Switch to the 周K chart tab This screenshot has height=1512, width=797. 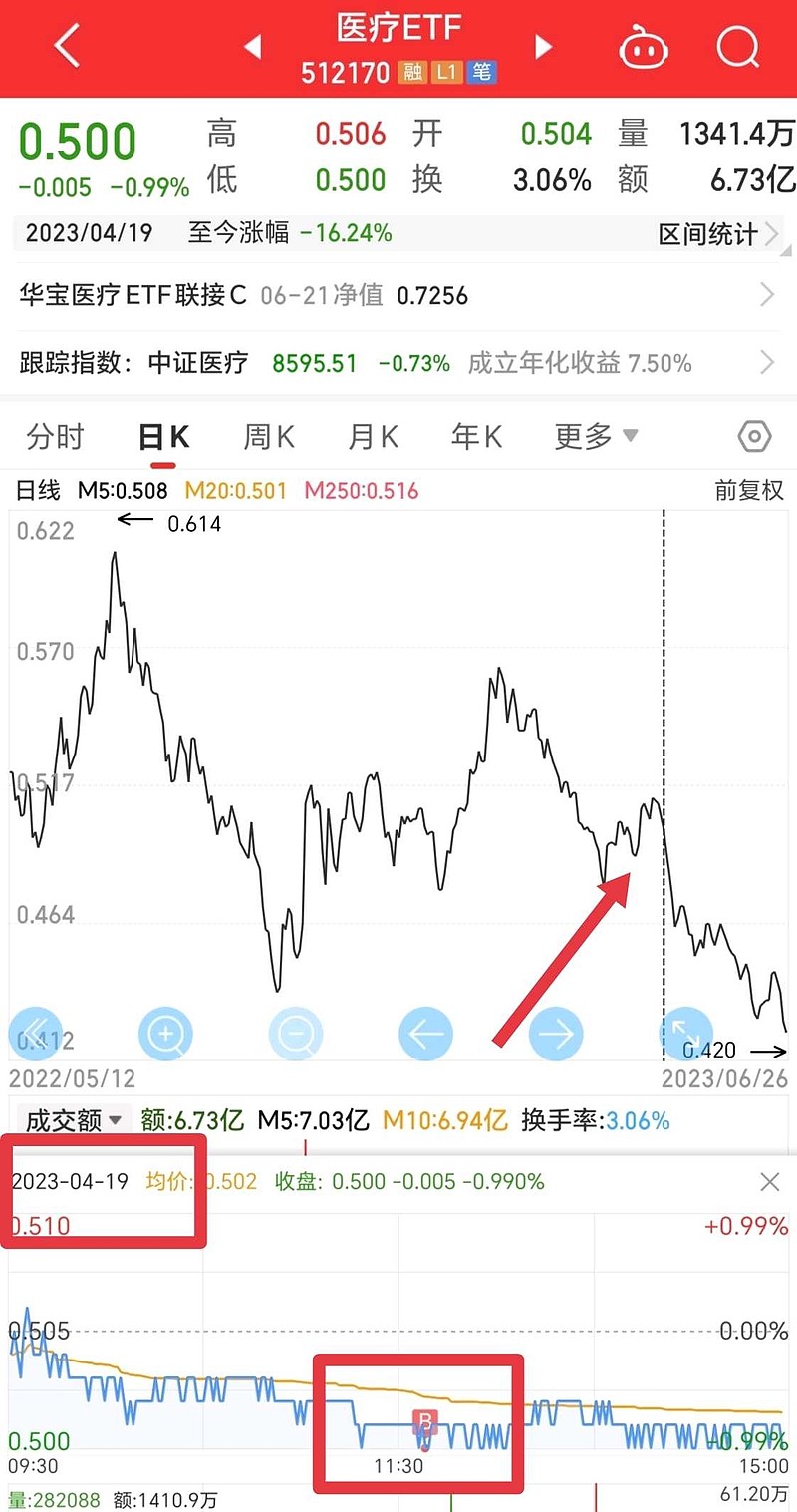tap(269, 437)
